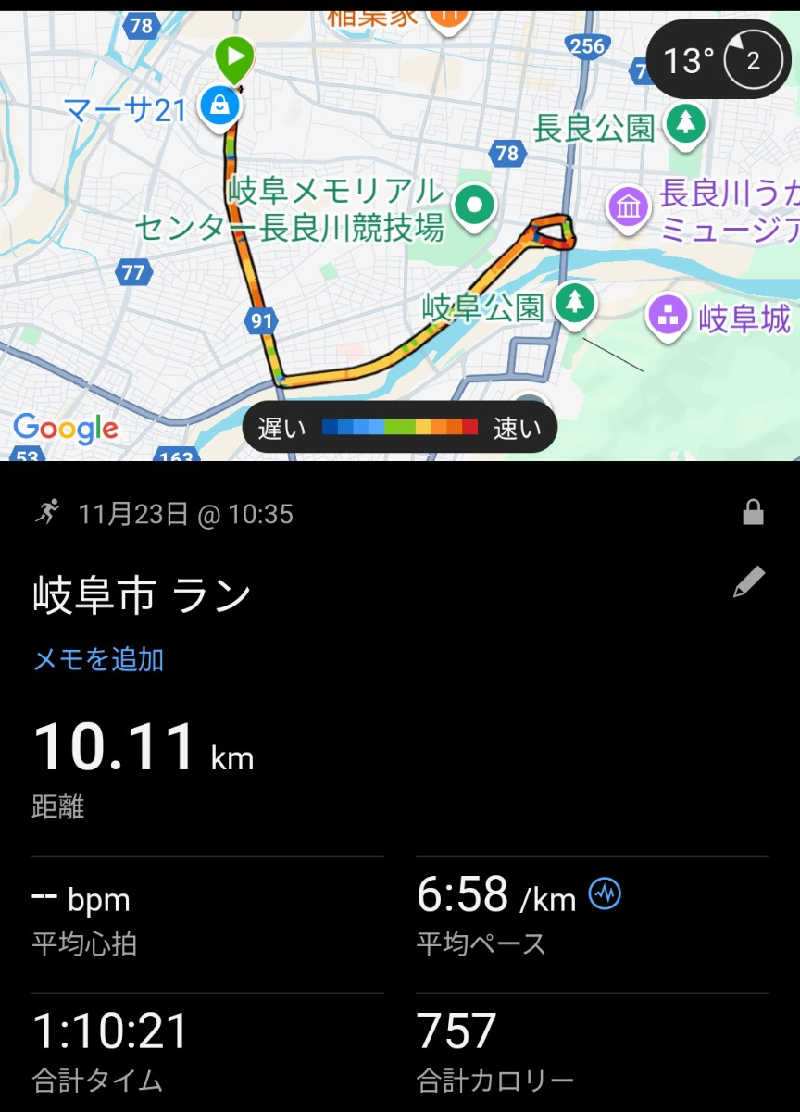This screenshot has width=800, height=1112.
Task: Tap the pace info icon next to 6:58 /km
Action: pyautogui.click(x=604, y=893)
